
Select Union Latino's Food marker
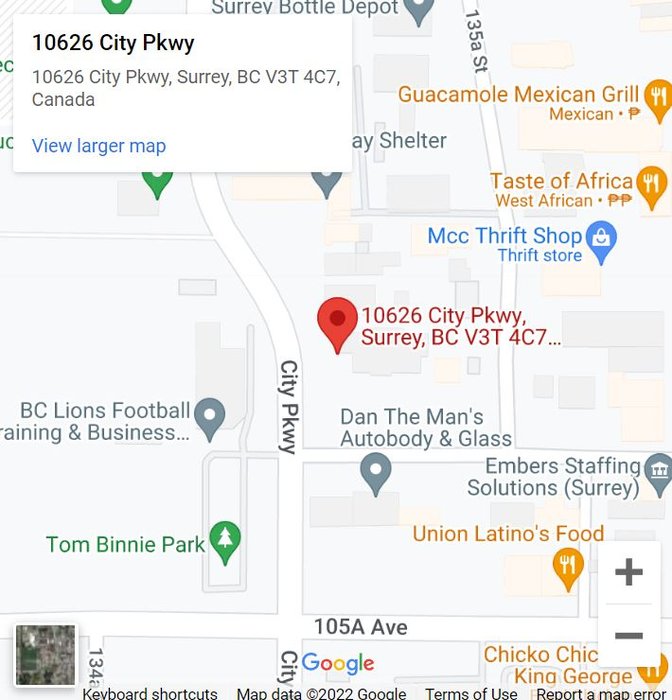(x=567, y=566)
